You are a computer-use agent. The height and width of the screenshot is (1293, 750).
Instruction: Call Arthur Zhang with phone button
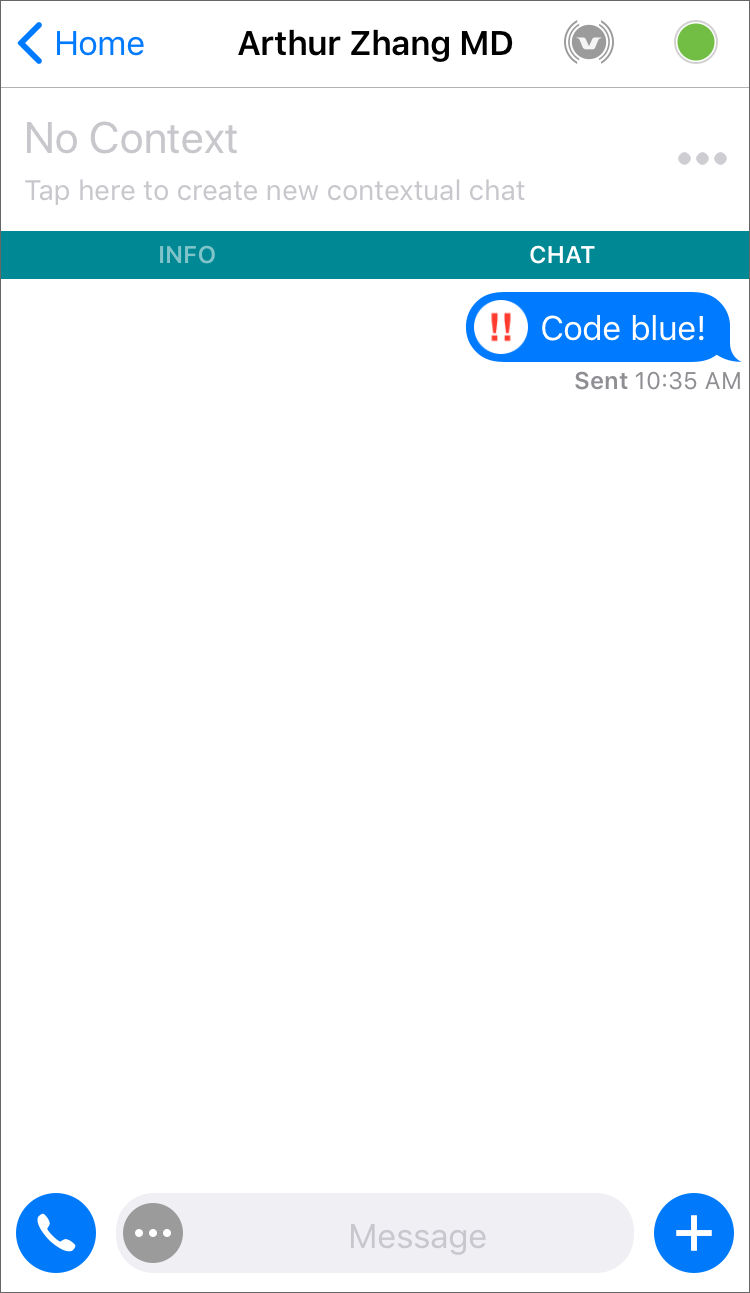pyautogui.click(x=56, y=1234)
